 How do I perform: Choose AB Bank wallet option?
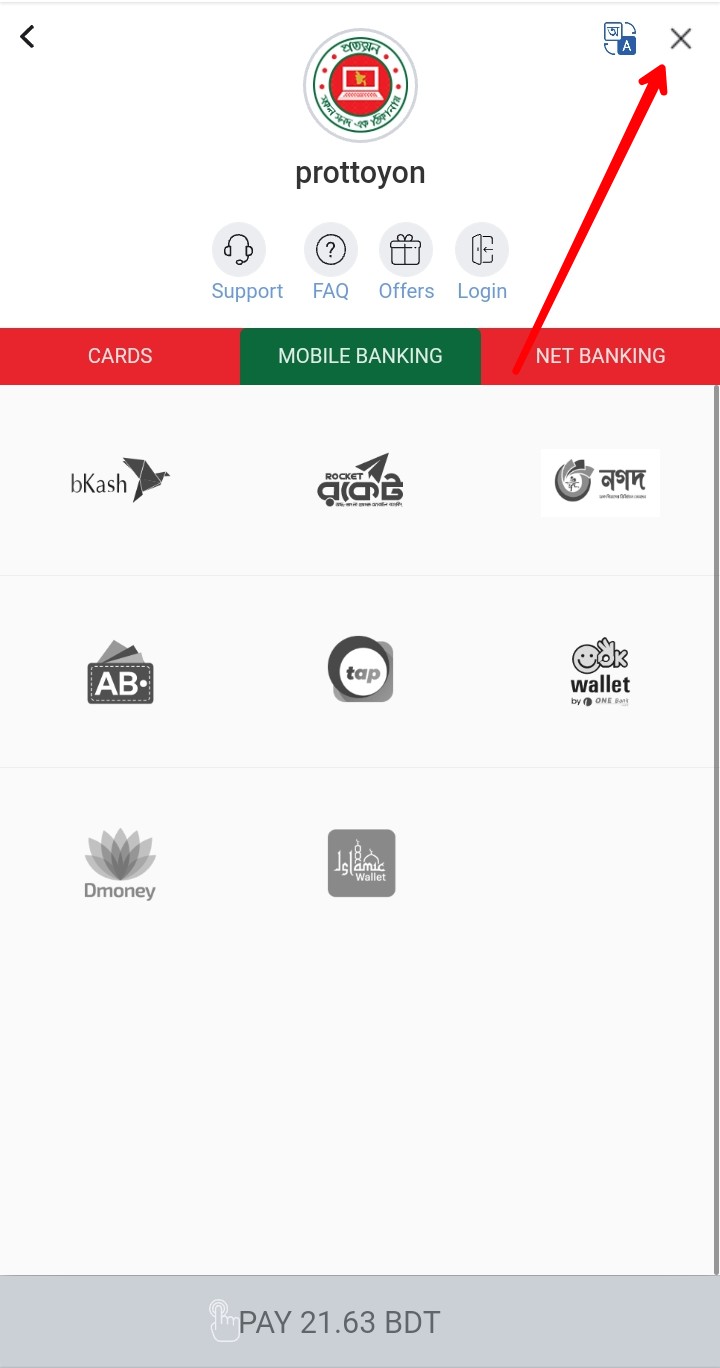(120, 673)
